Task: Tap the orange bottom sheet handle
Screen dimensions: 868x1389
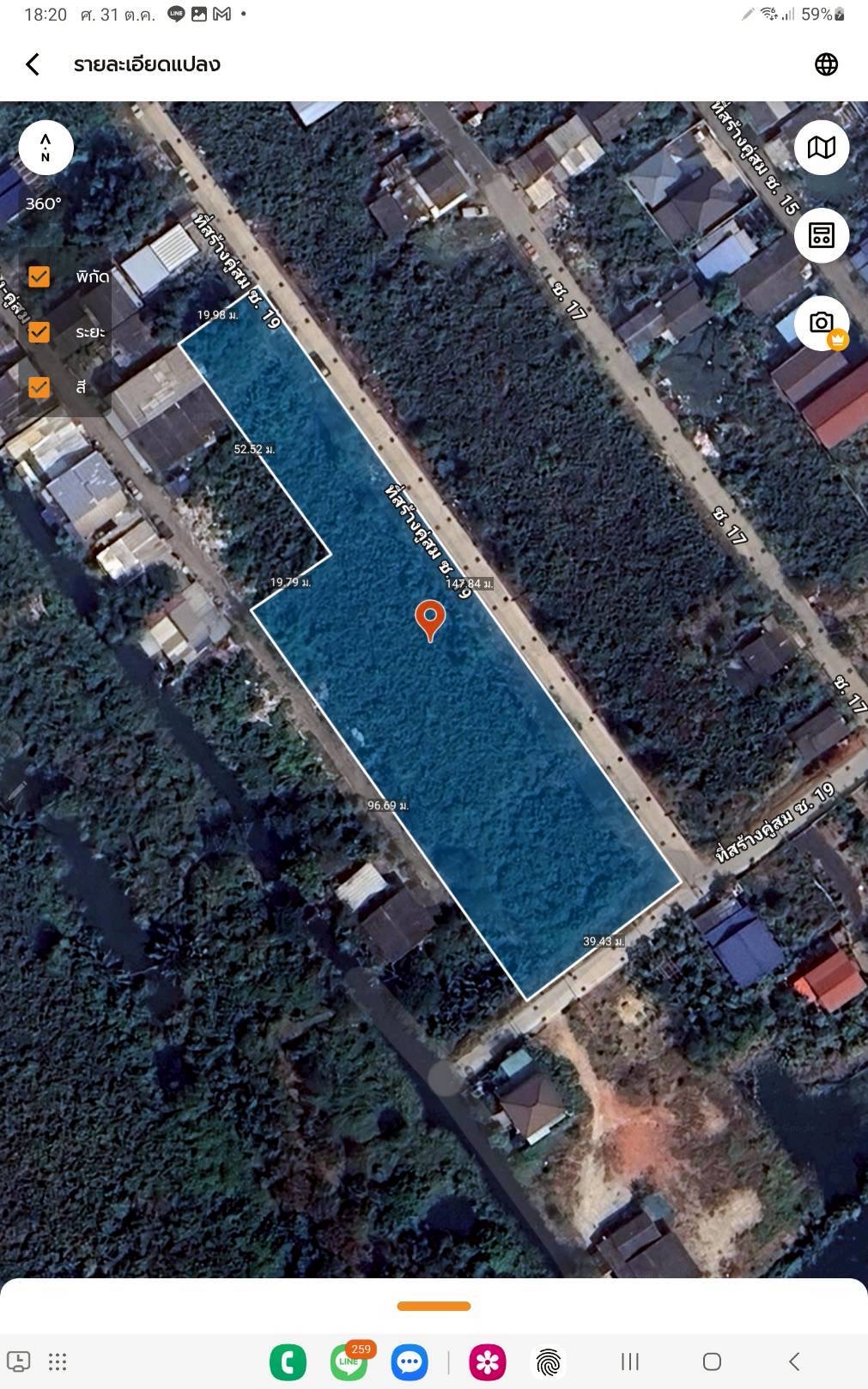Action: (x=434, y=1306)
